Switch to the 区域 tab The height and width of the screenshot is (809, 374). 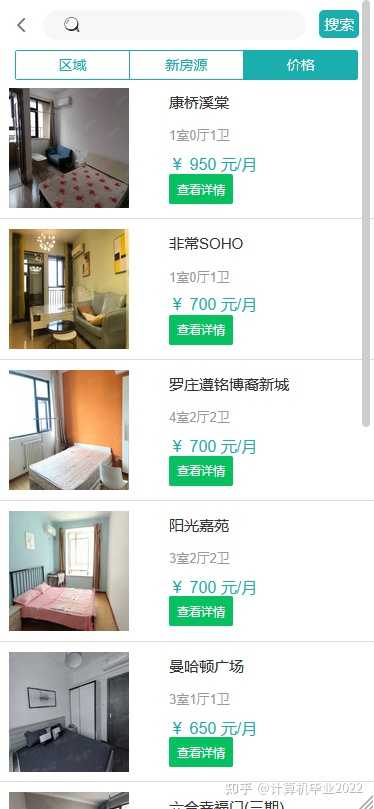pos(72,65)
